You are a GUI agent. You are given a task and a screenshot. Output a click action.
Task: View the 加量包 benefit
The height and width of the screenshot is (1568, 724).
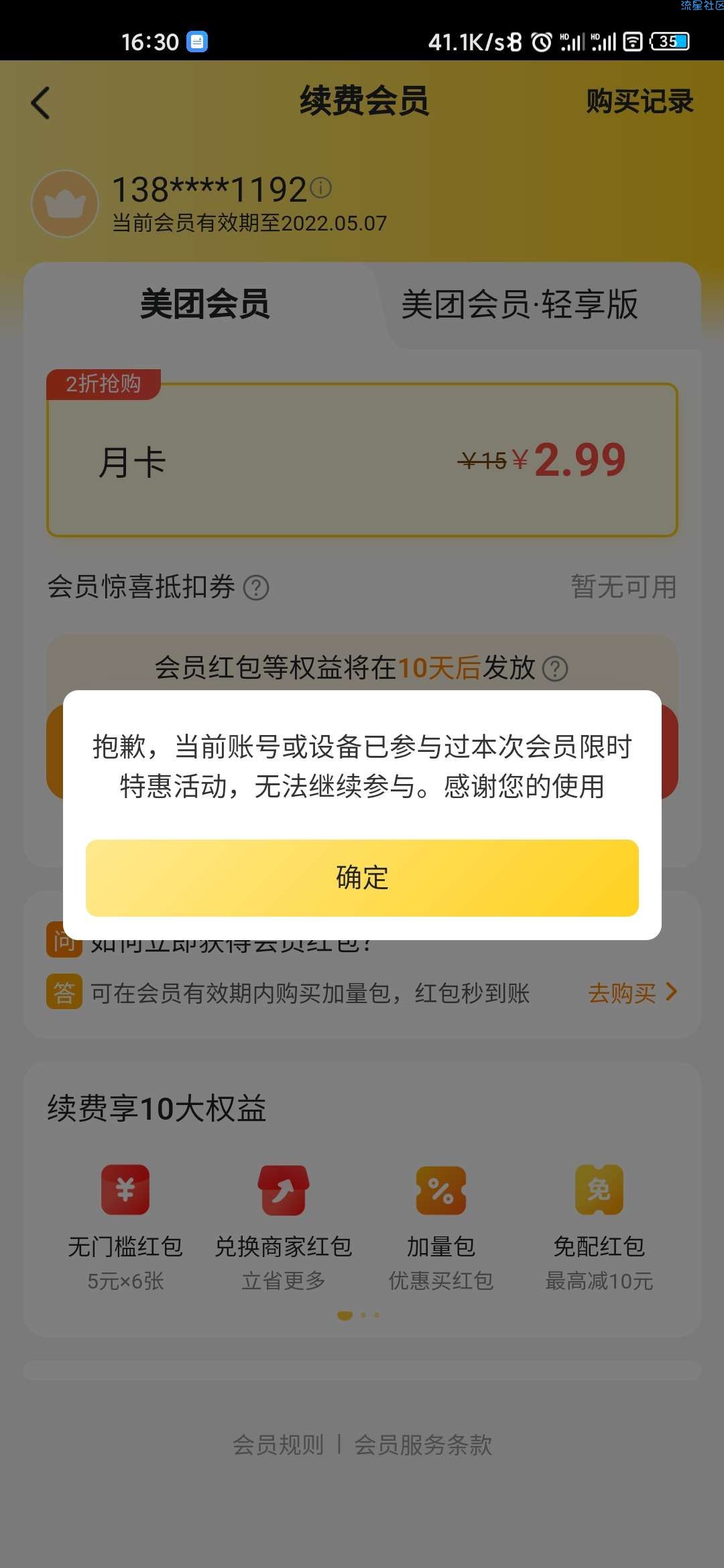point(441,1228)
